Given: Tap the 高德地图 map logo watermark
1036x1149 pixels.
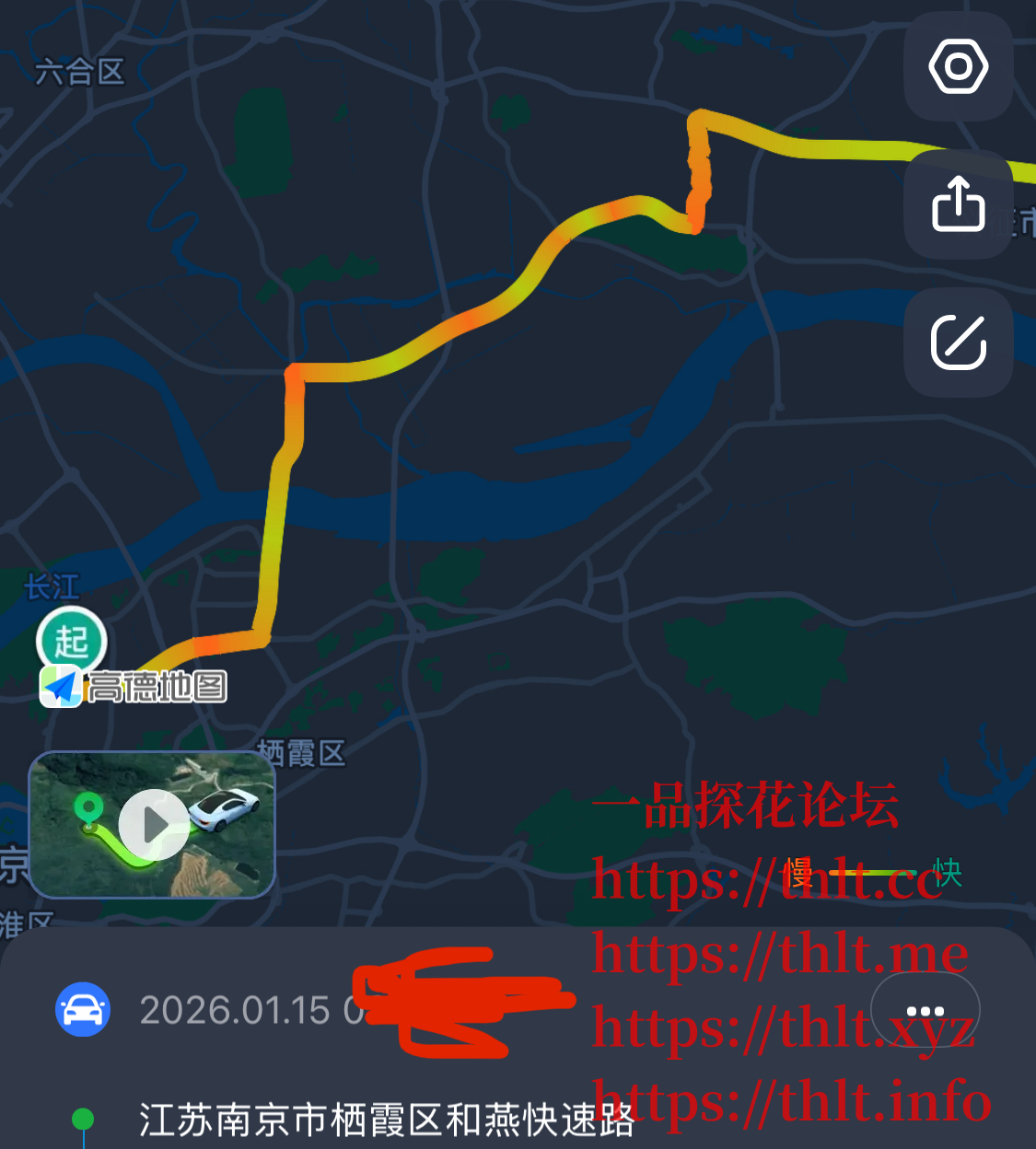Looking at the screenshot, I should 134,686.
